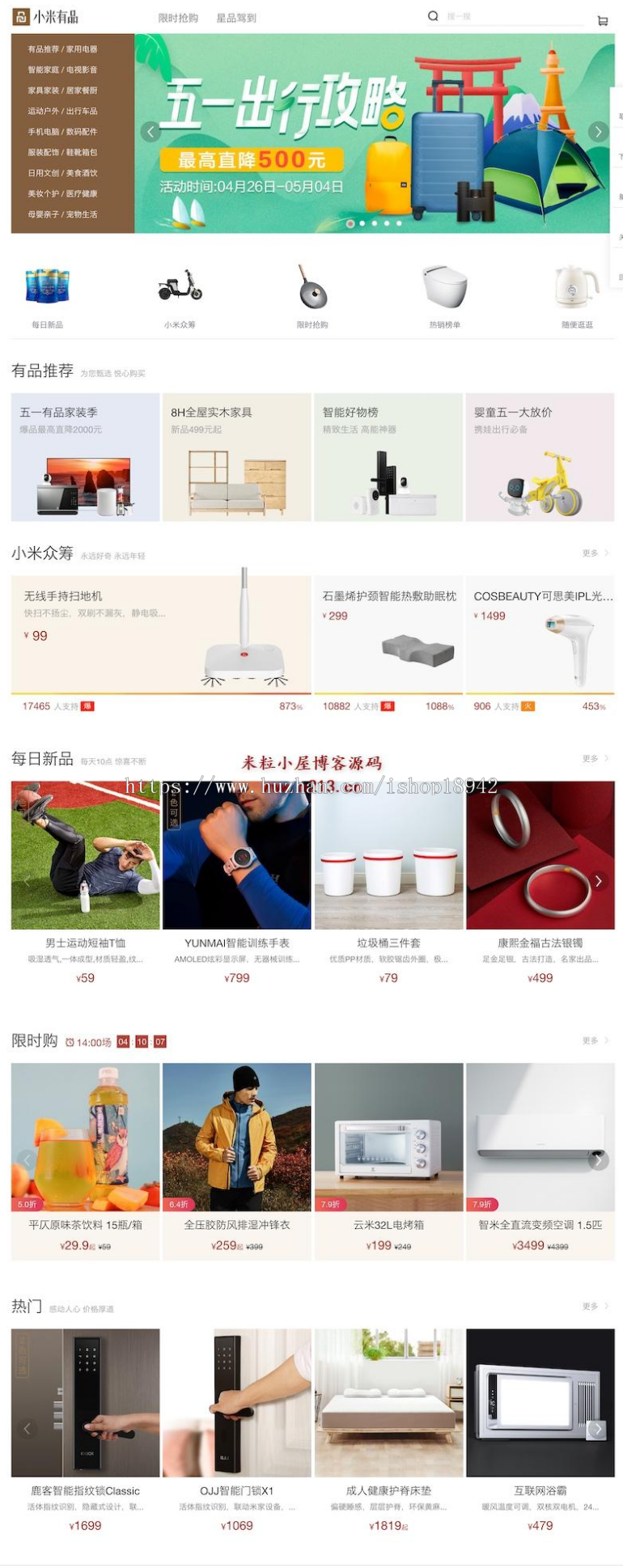Click the banner previous arrow

[x=149, y=130]
